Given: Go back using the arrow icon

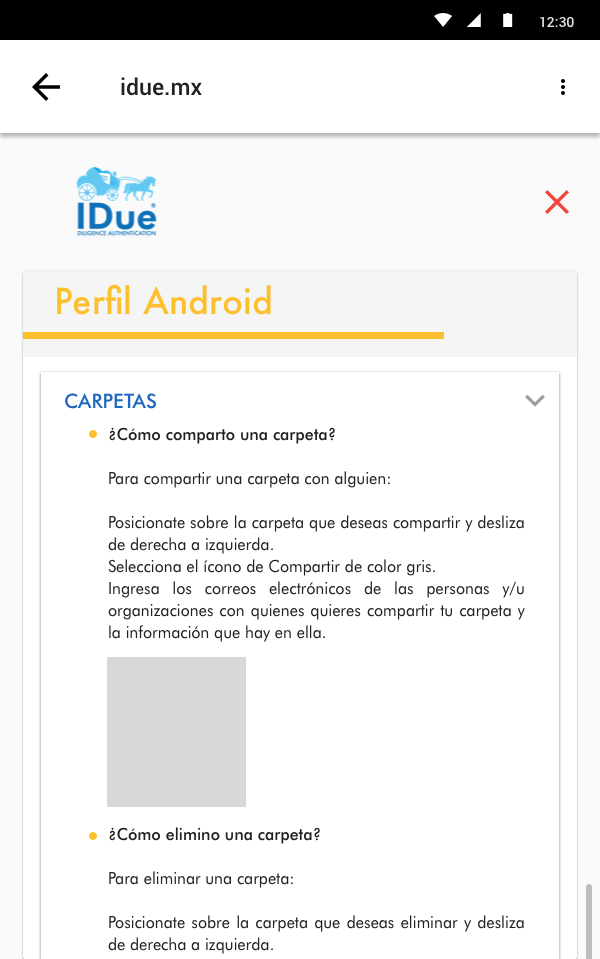Looking at the screenshot, I should (x=46, y=87).
